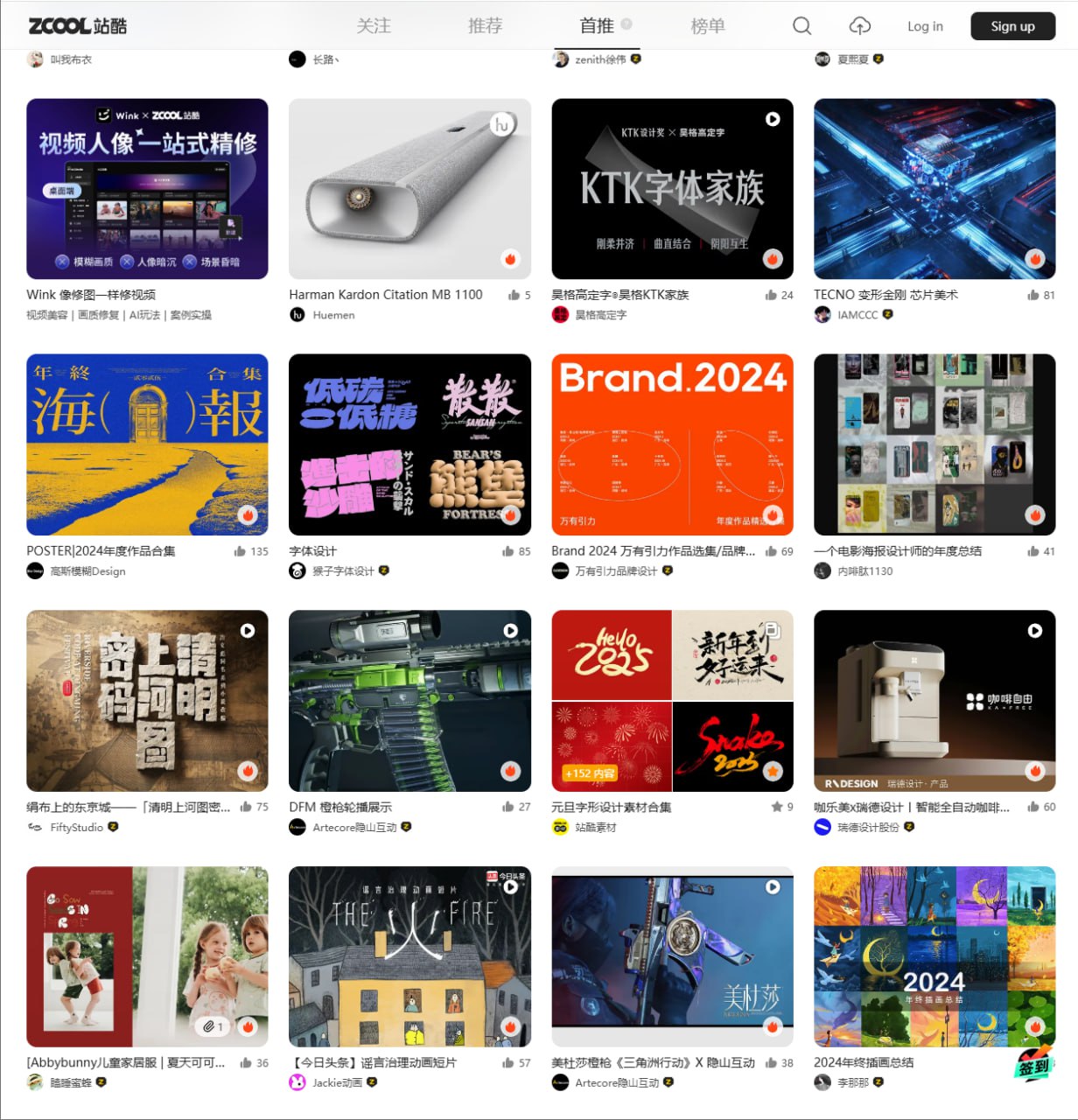Visit author 高斯模糊Design's profile
The width and height of the screenshot is (1078, 1120).
(87, 571)
